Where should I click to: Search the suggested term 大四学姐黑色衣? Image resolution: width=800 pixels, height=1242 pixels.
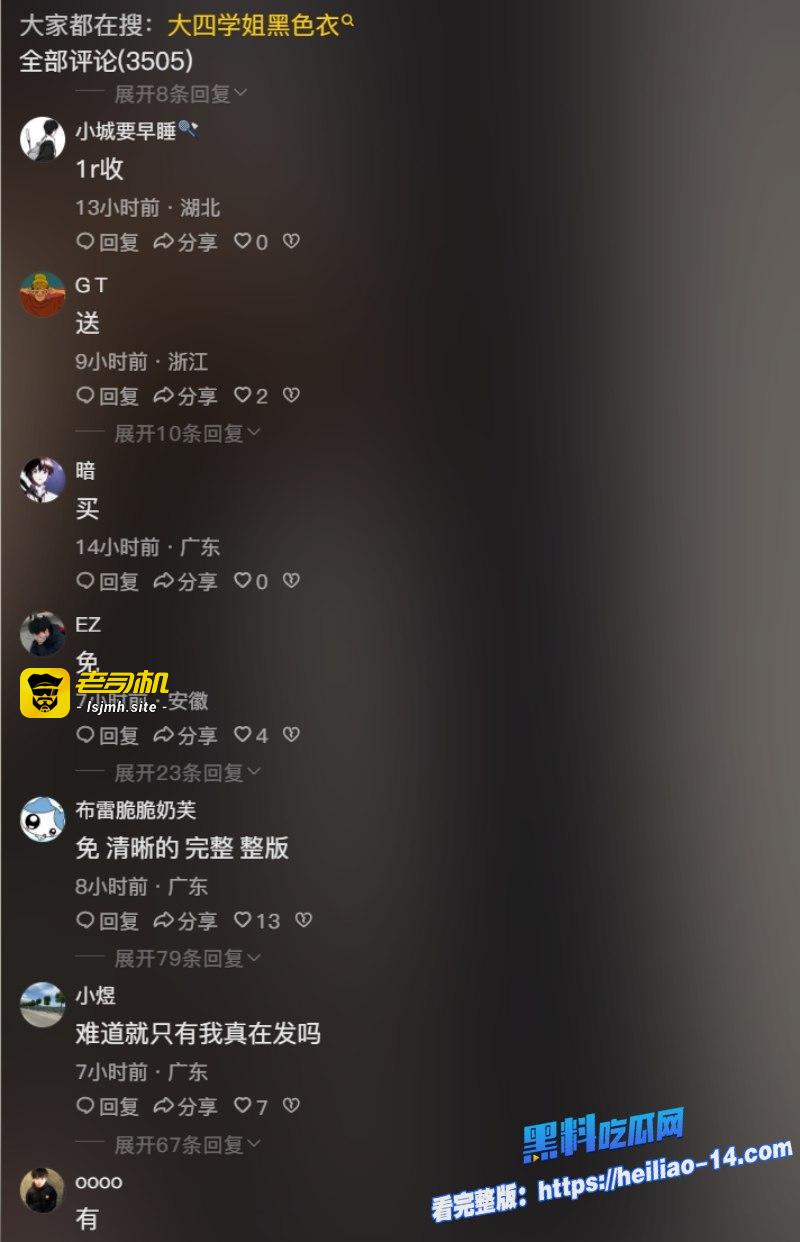pyautogui.click(x=254, y=27)
